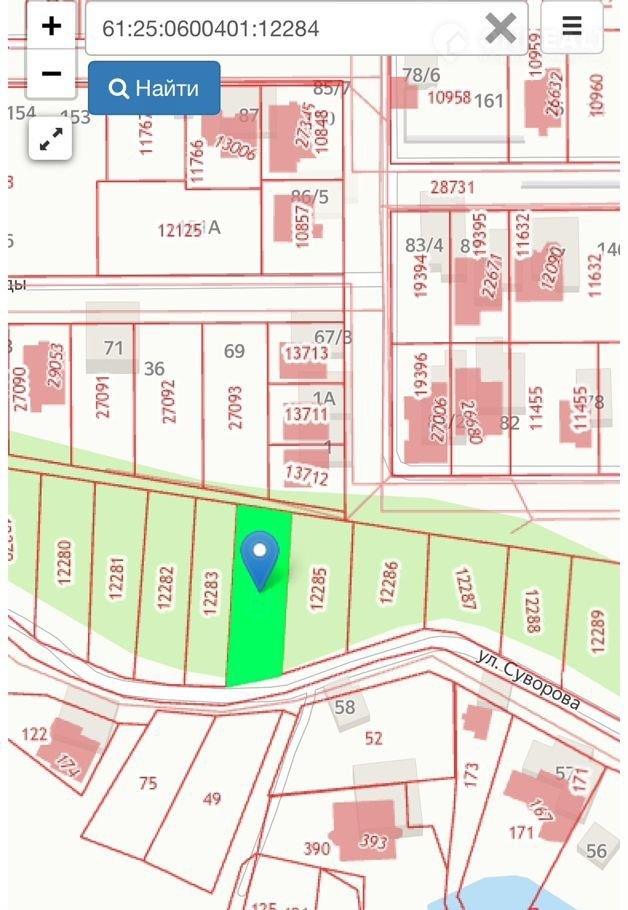Image resolution: width=628 pixels, height=910 pixels.
Task: Zoom out of the map
Action: (51, 74)
